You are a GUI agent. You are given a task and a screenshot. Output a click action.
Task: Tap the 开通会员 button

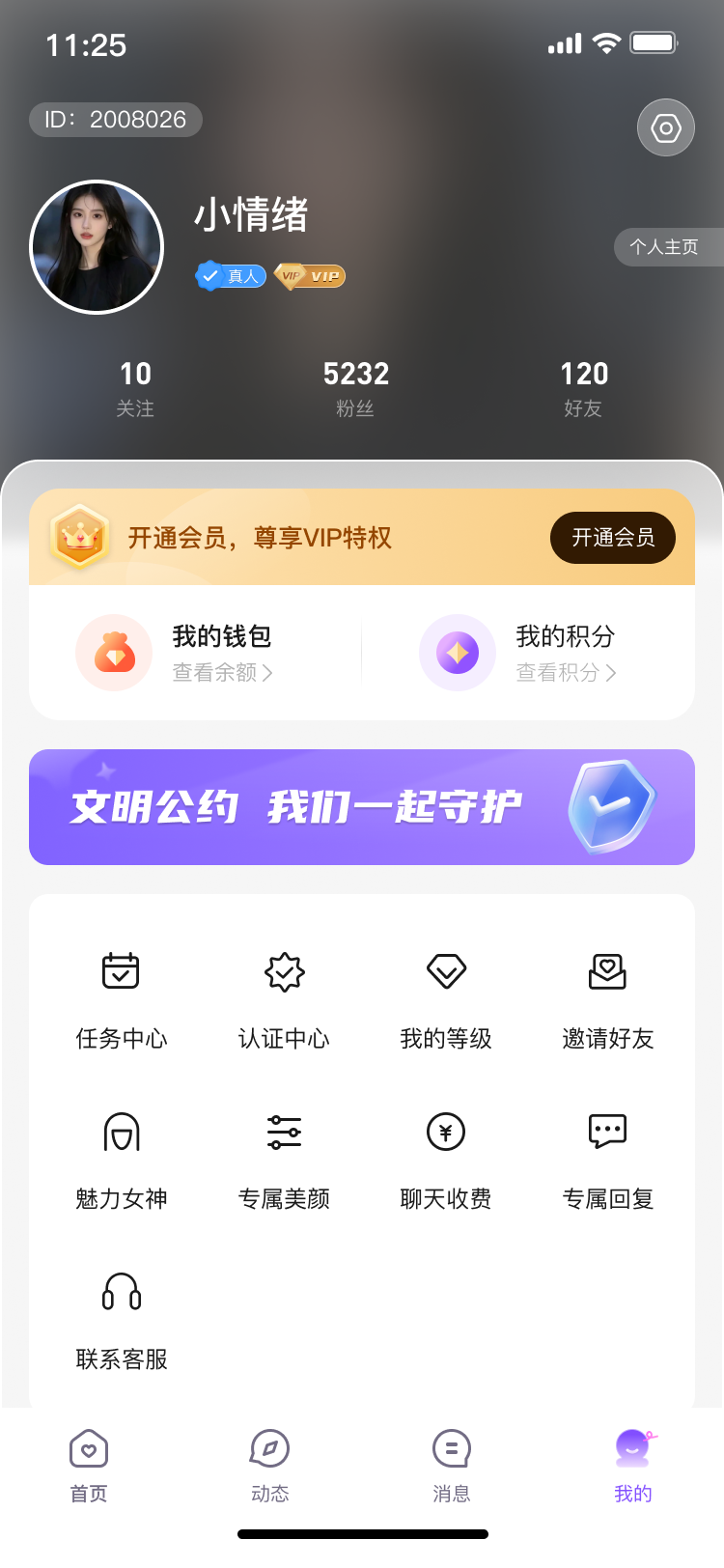612,538
